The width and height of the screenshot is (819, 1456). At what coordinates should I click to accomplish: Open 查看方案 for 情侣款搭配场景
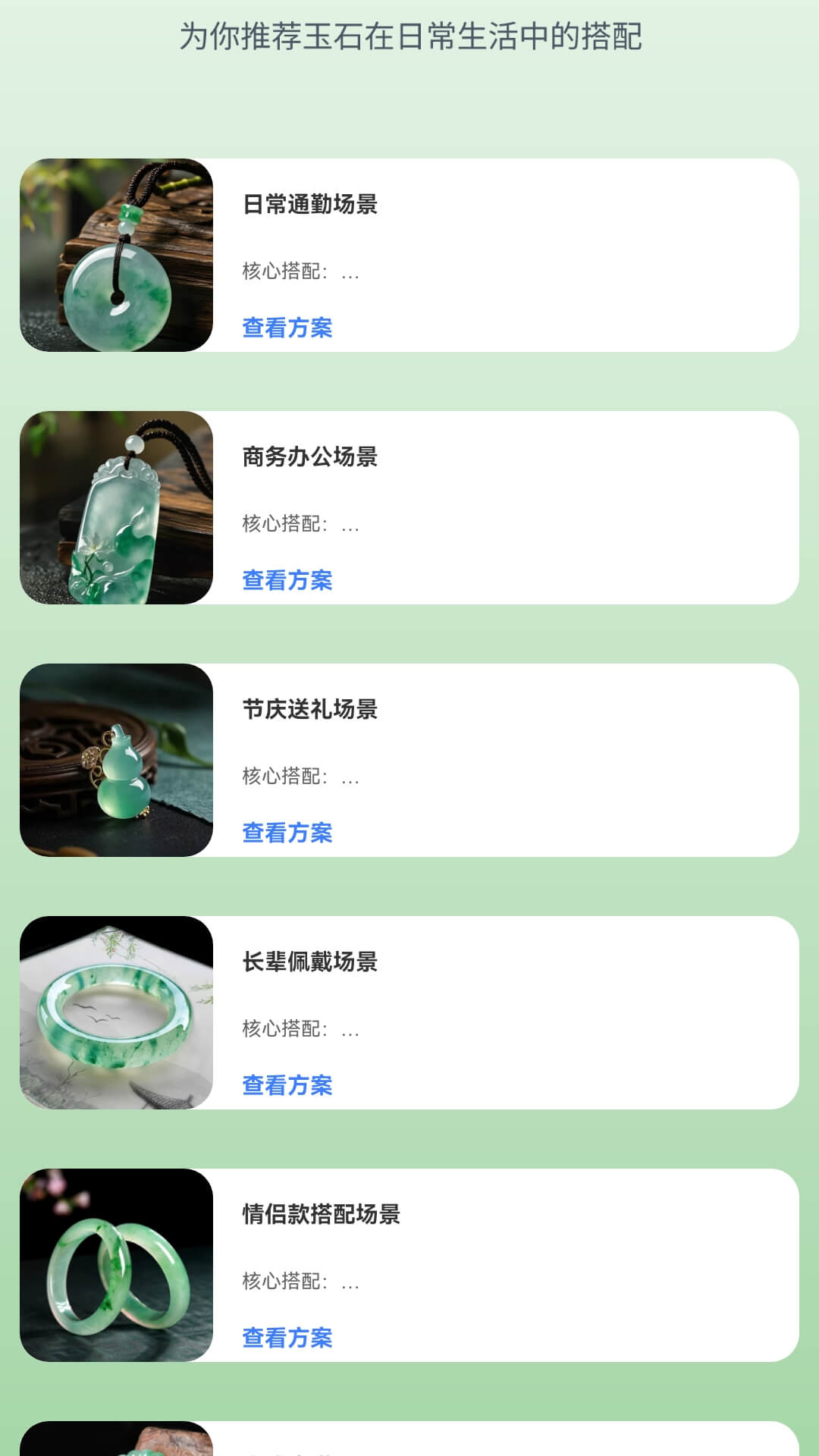(287, 1339)
